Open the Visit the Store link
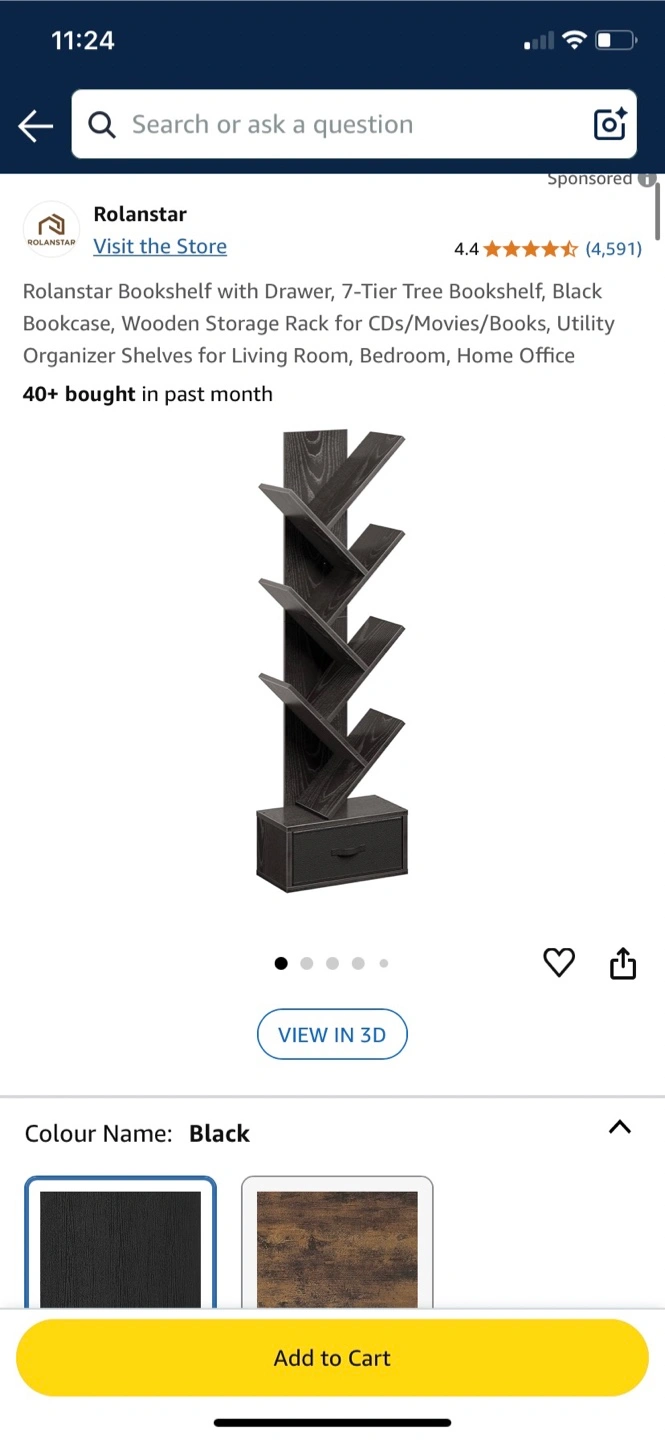The image size is (665, 1440). [160, 246]
